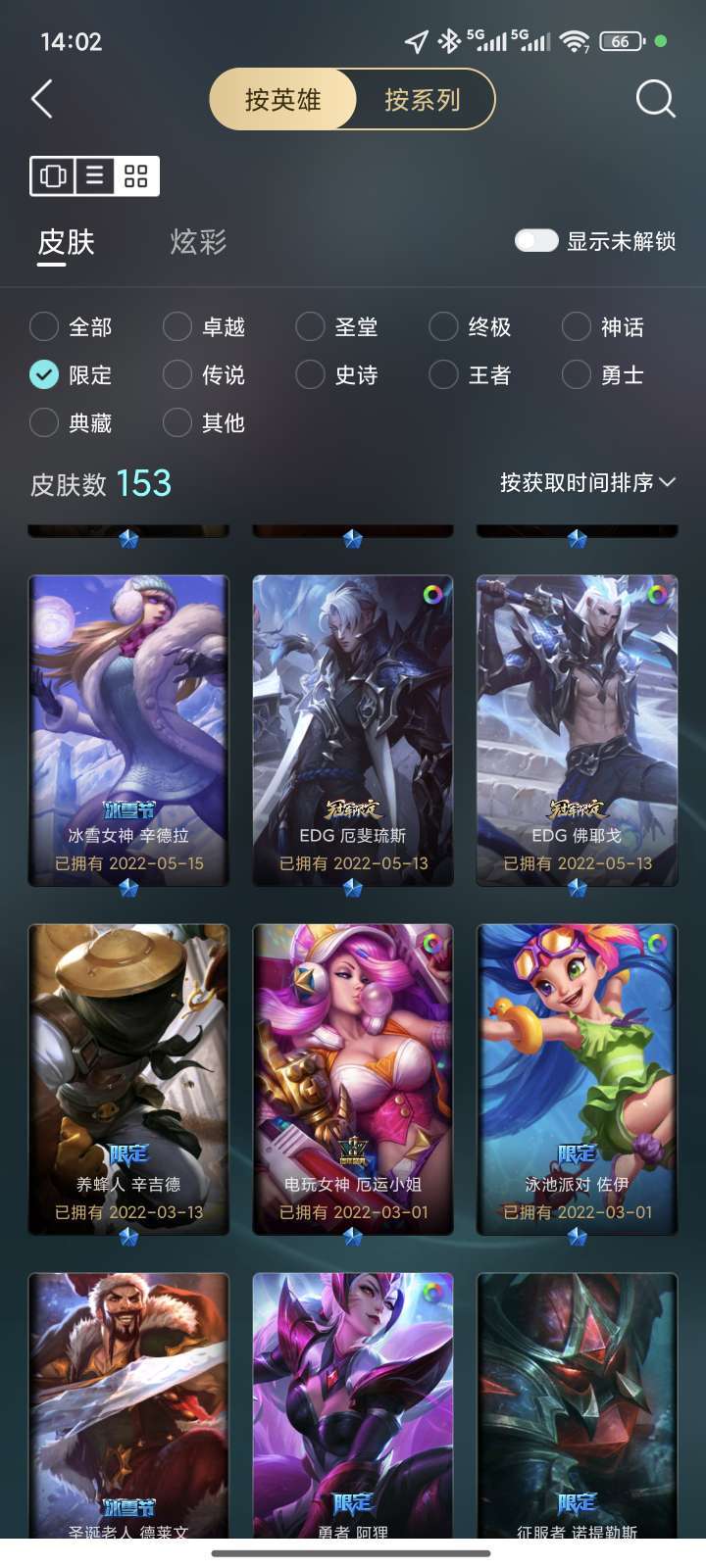Switch to card carousel view icon
Viewport: 706px width, 1568px height.
53,176
